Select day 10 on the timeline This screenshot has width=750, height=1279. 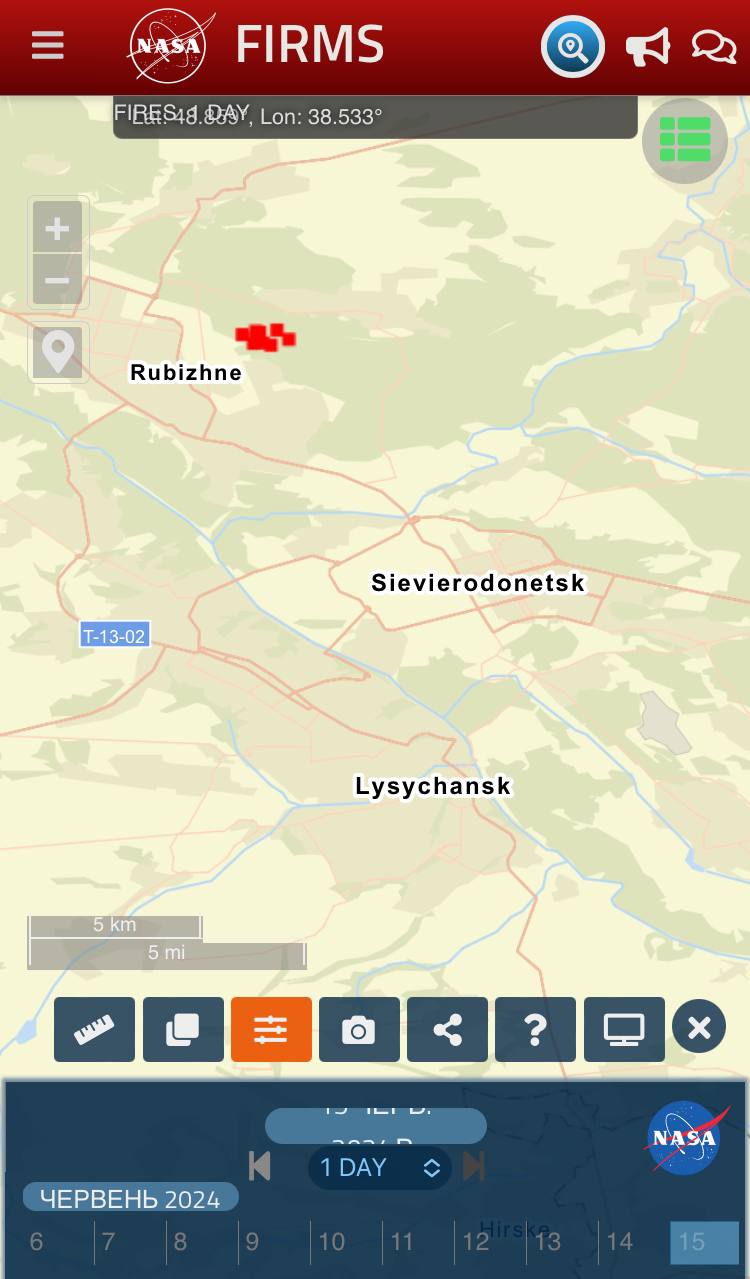pyautogui.click(x=332, y=1242)
